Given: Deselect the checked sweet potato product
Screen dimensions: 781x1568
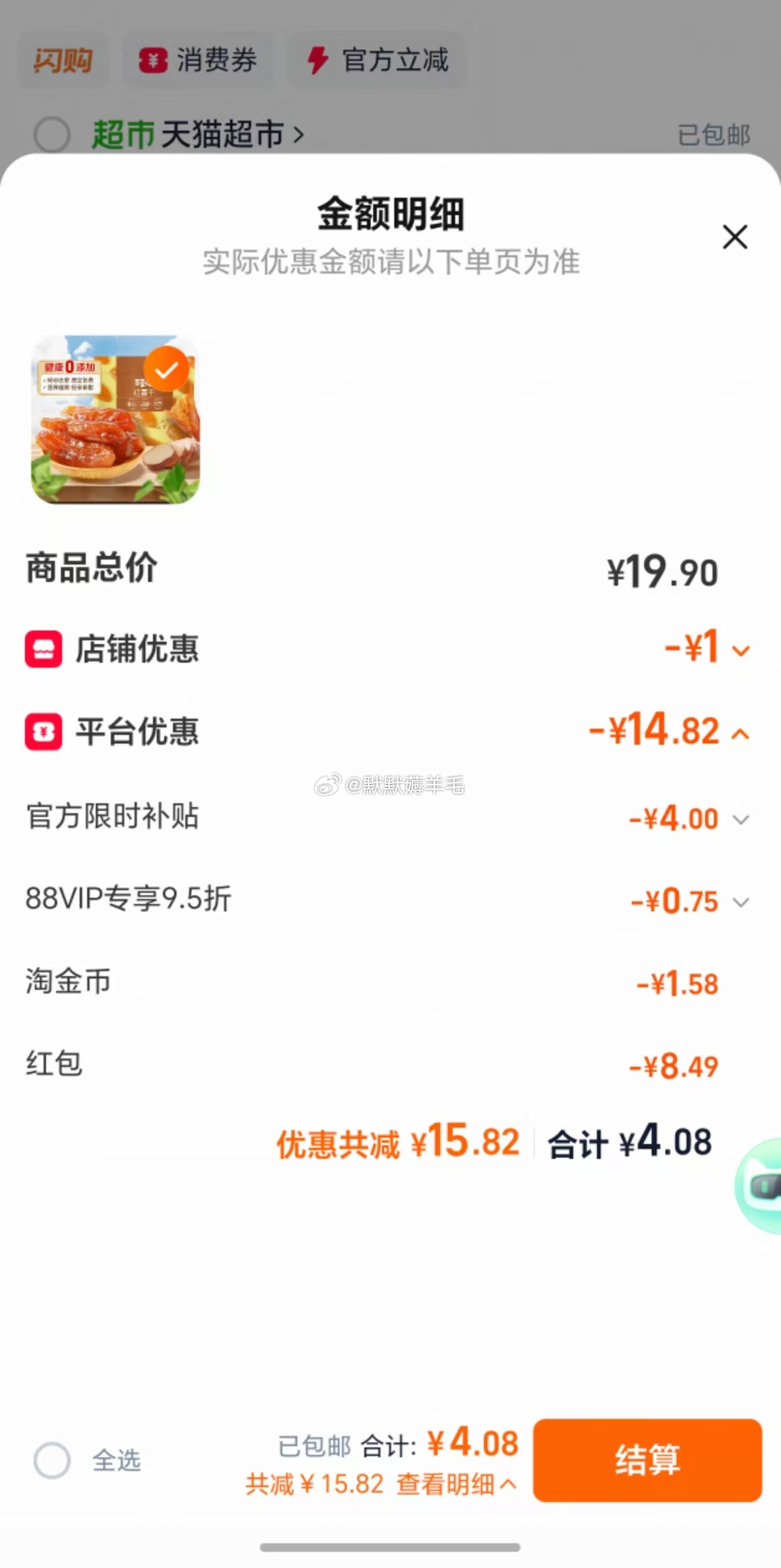Looking at the screenshot, I should click(166, 370).
